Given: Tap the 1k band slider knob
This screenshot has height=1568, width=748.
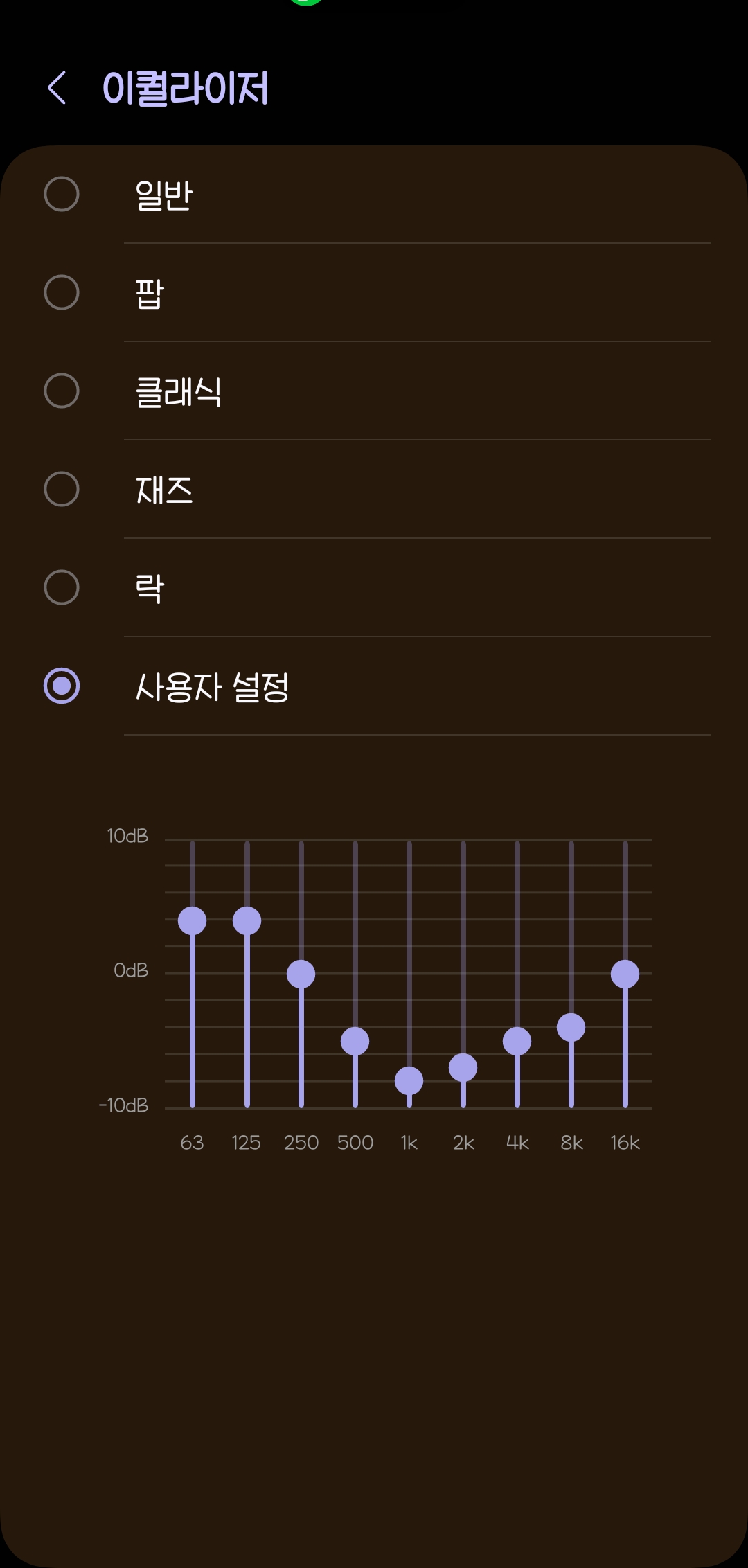Looking at the screenshot, I should [409, 1080].
